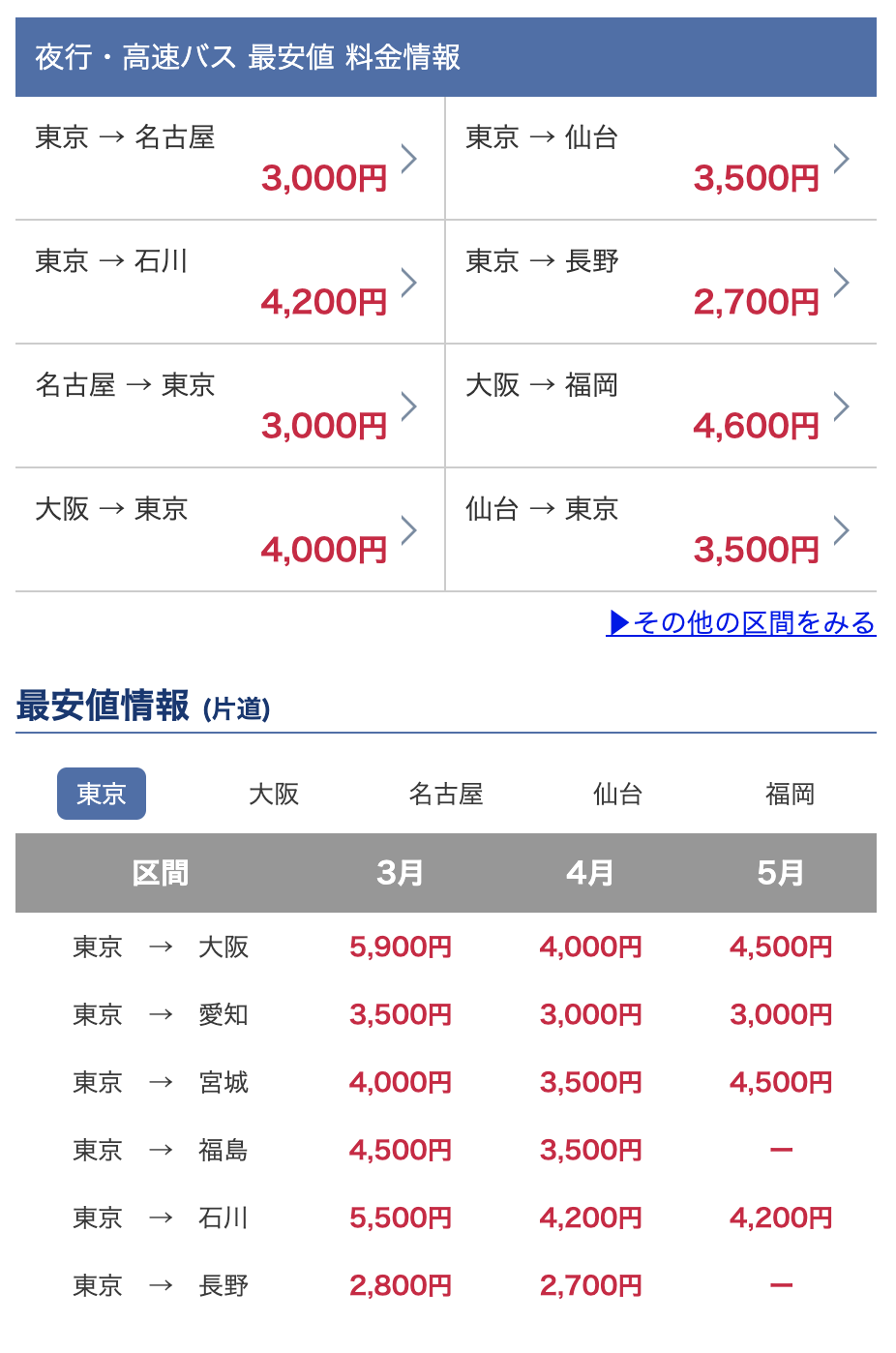Open the 大阪 → 福岡 fare
This screenshot has width=896, height=1353.
(x=661, y=406)
